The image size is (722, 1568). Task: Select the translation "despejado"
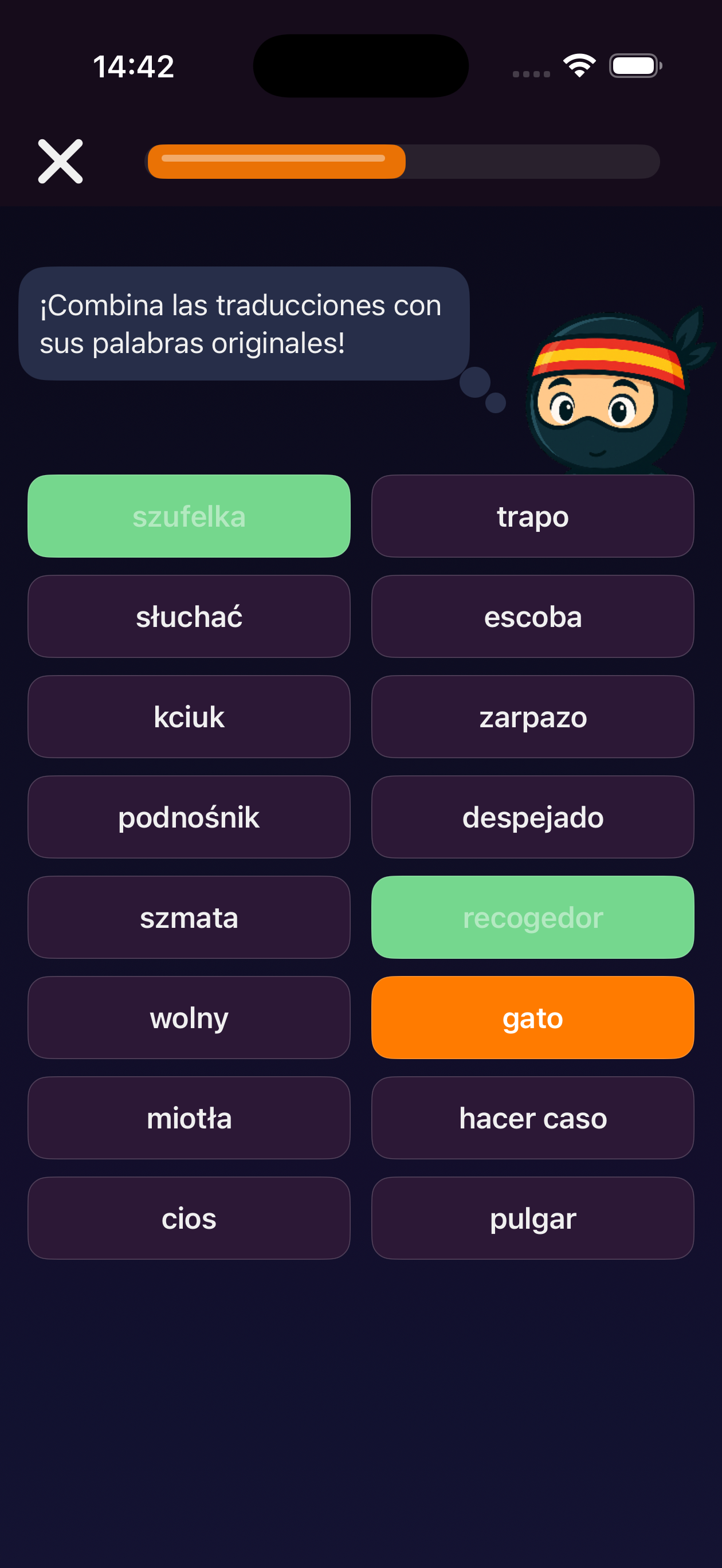[532, 817]
